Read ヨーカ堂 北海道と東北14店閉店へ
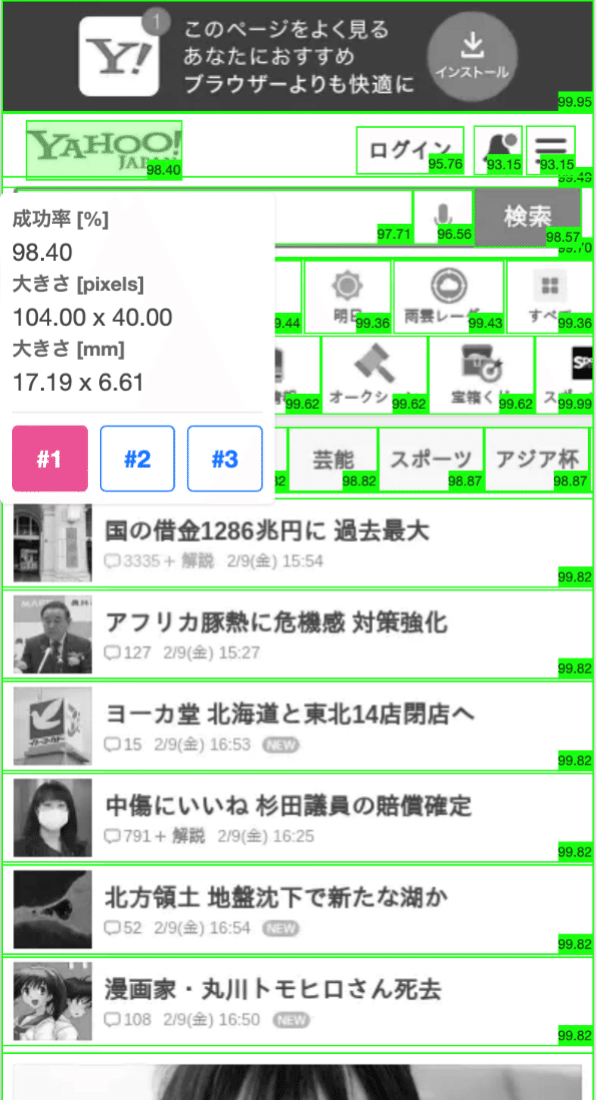The width and height of the screenshot is (601, 1100). [x=297, y=726]
